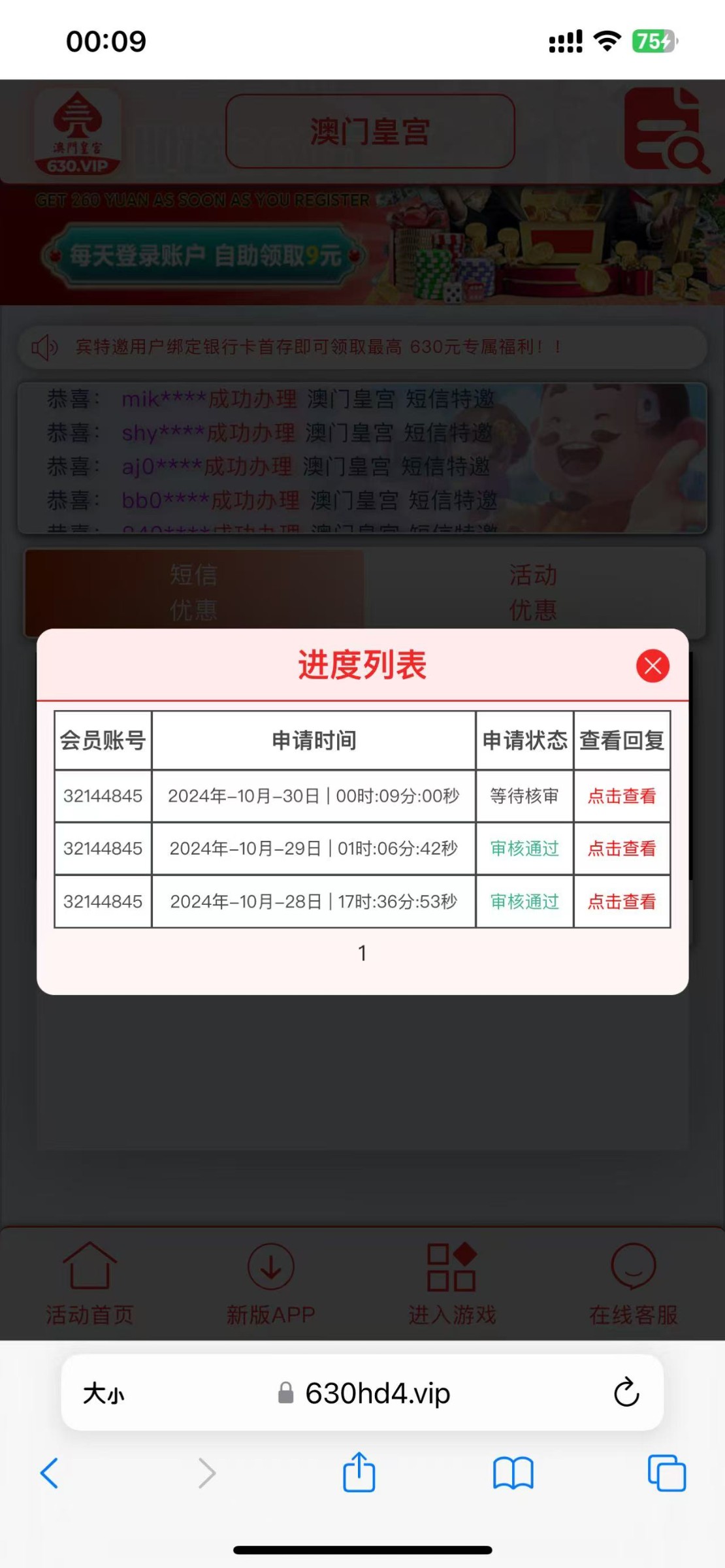Open the 大小 page settings menu
This screenshot has height=1568, width=725.
(x=103, y=1394)
